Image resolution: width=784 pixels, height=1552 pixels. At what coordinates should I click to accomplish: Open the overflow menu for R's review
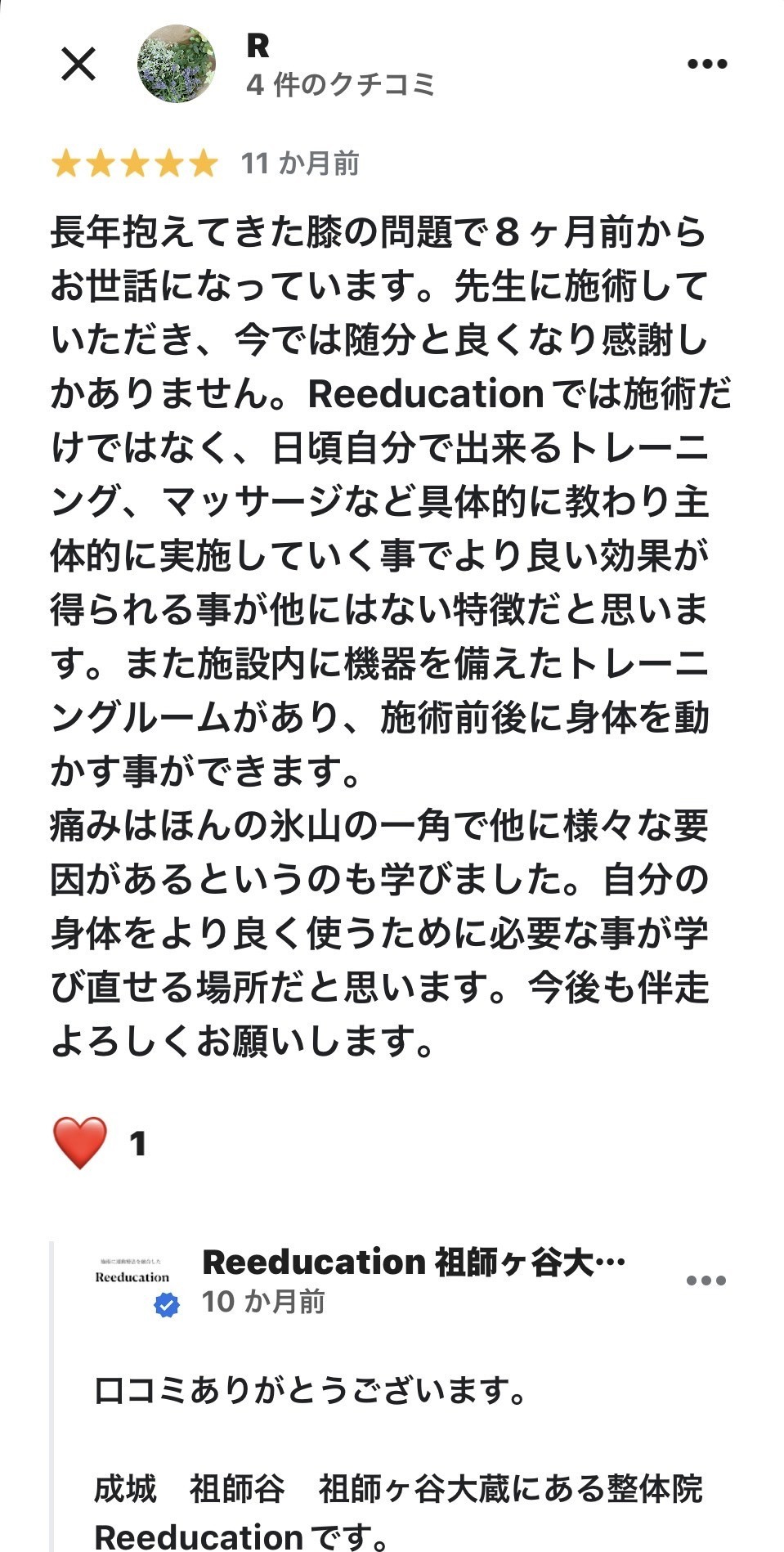coord(707,64)
